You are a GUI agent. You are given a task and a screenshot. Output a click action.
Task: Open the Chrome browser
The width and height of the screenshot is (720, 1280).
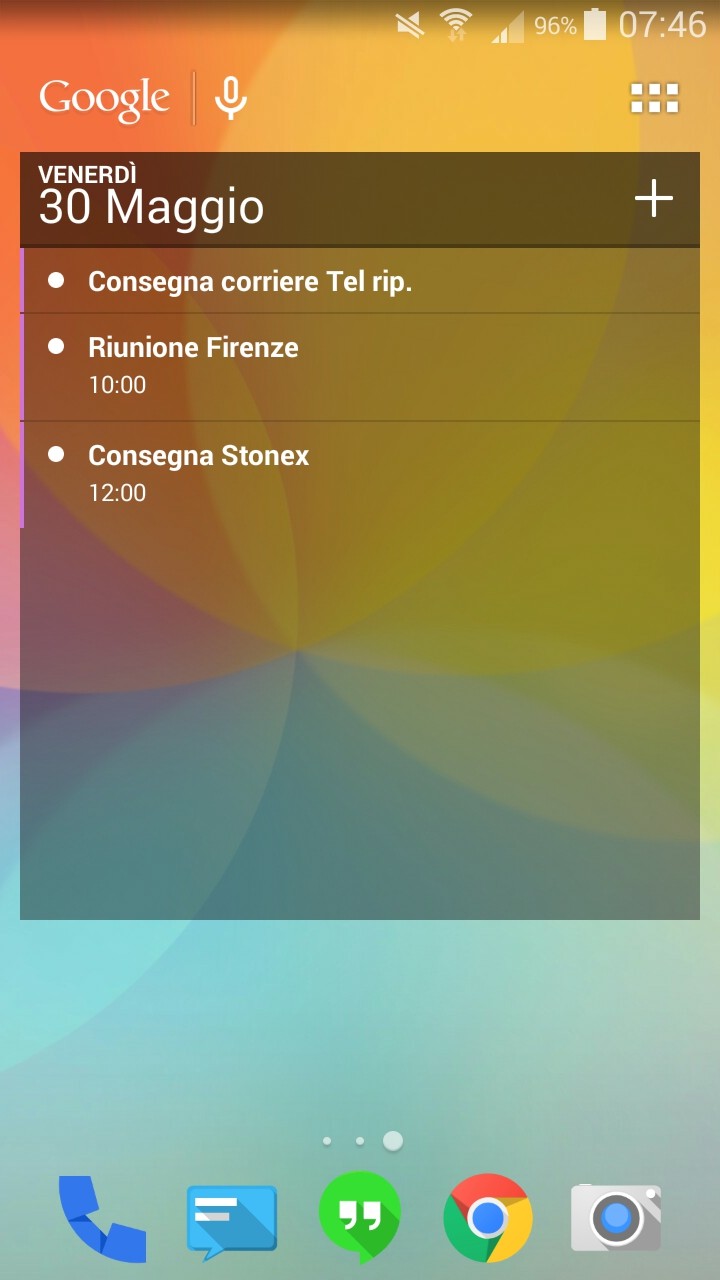tap(488, 1218)
